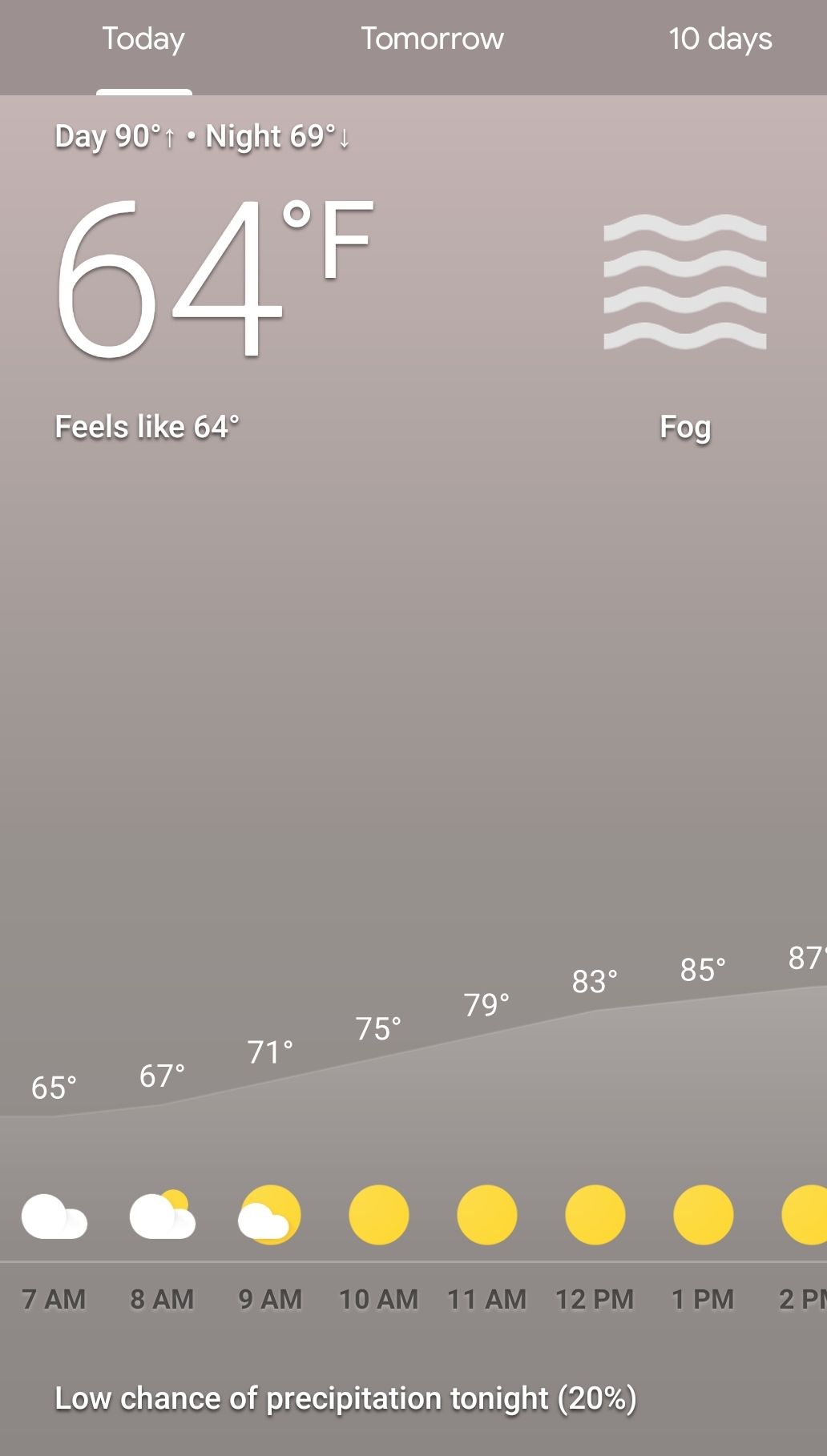
Task: Switch to the Today tab
Action: point(143,40)
